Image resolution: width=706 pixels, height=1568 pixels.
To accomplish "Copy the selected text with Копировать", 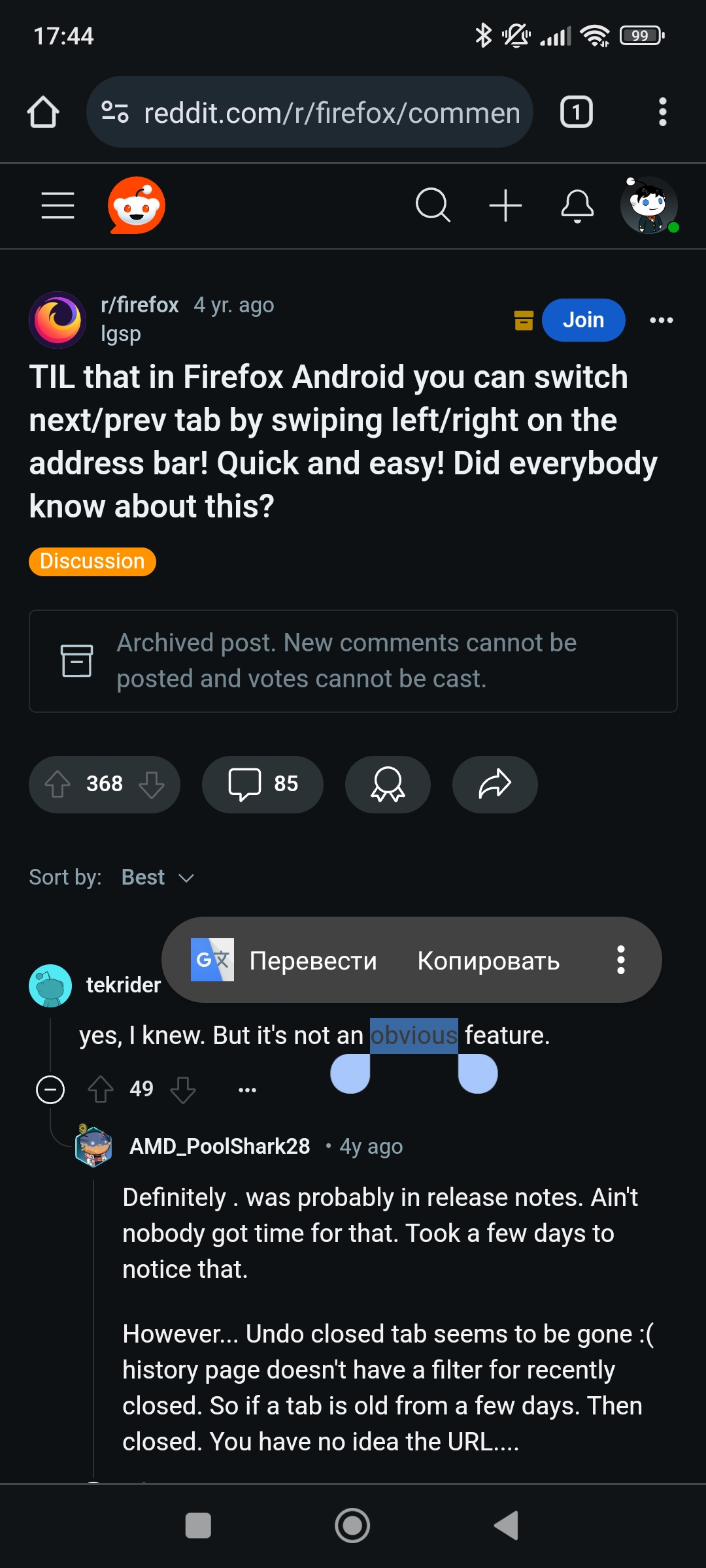I will 488,960.
